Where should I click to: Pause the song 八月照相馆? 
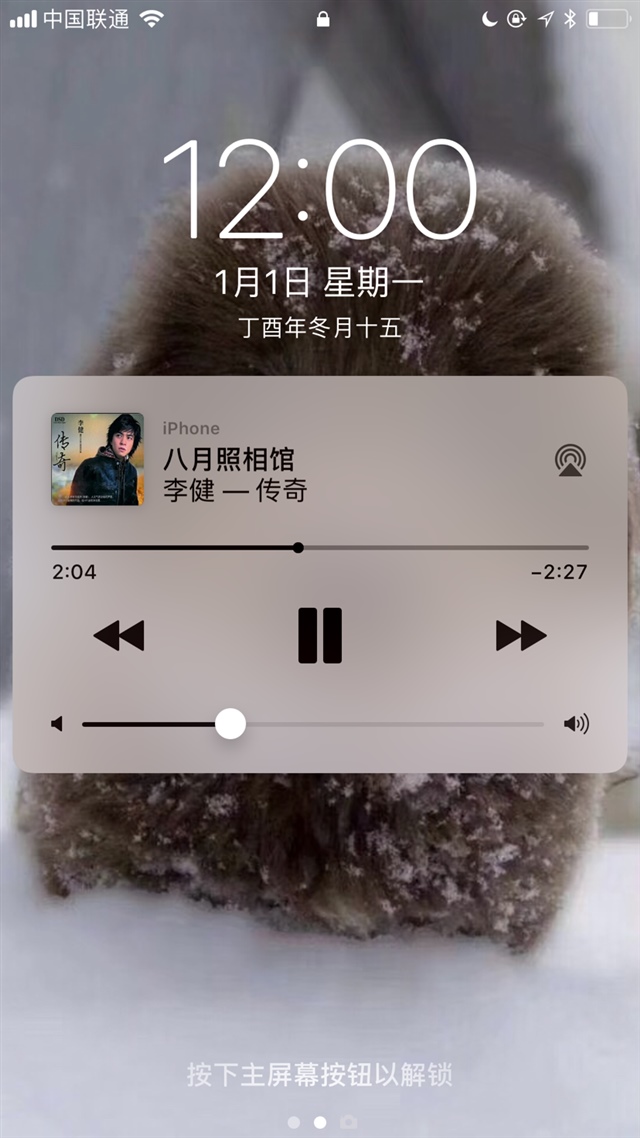point(320,635)
